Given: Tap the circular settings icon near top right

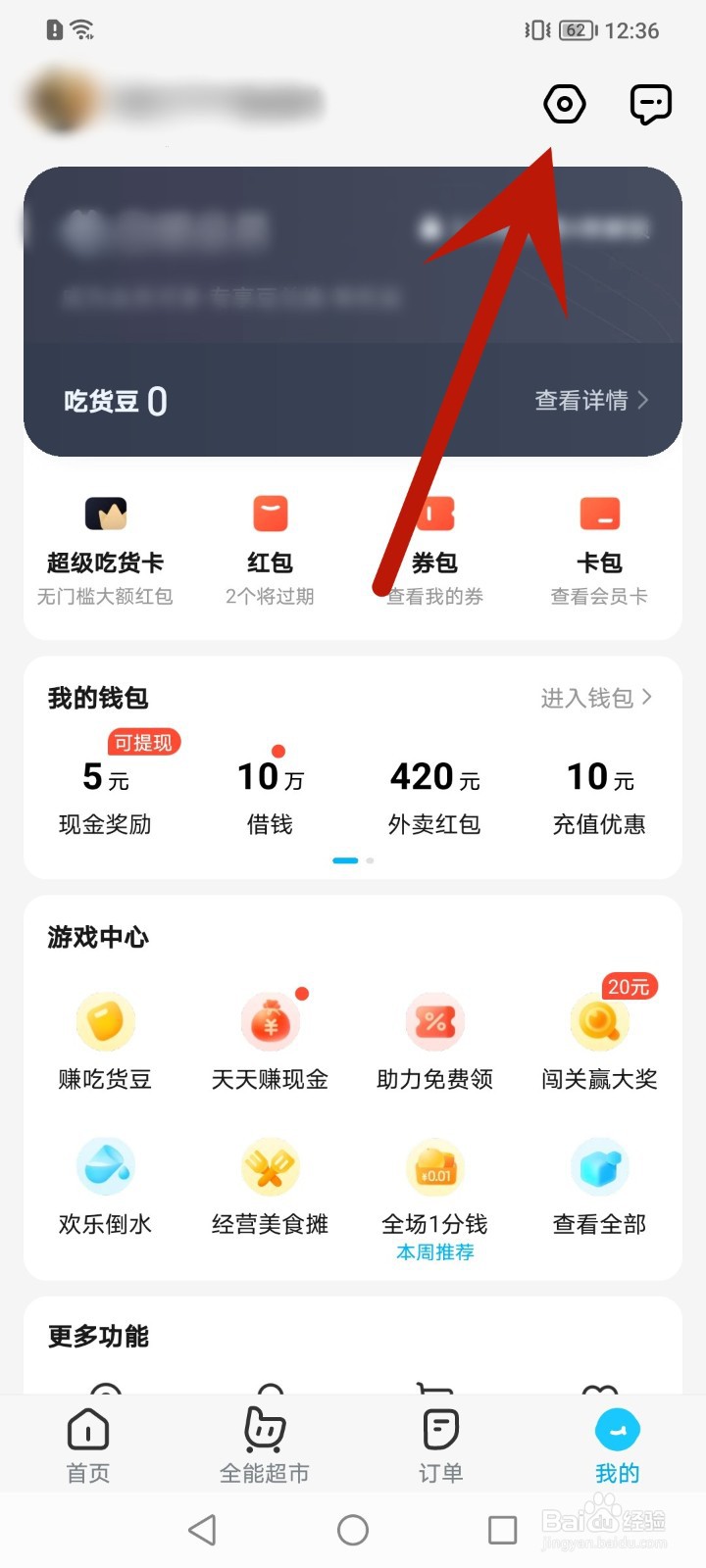Looking at the screenshot, I should click(565, 104).
